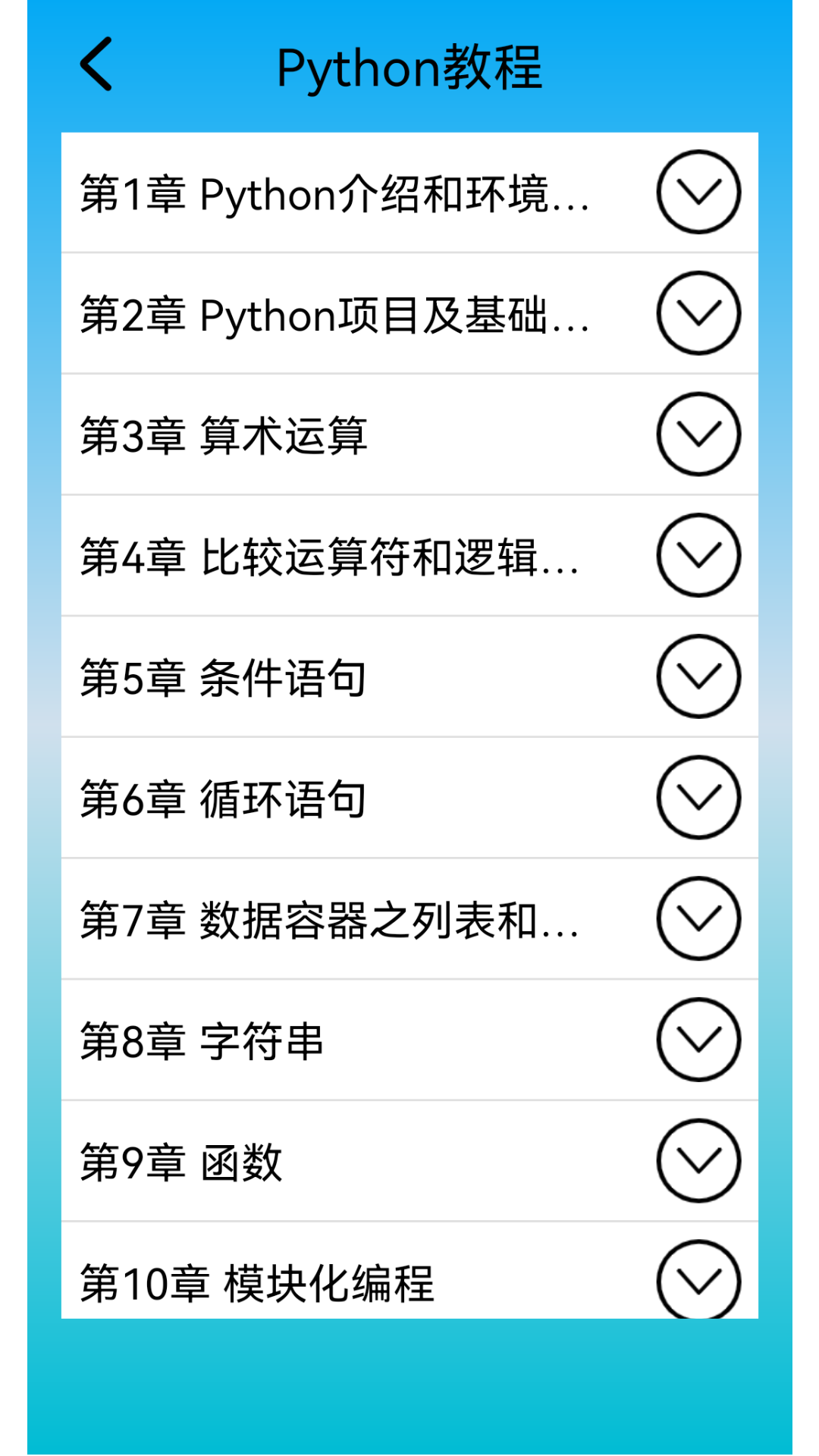Expand 第5章 条件语句 chapter
The height and width of the screenshot is (1456, 819).
(x=699, y=676)
